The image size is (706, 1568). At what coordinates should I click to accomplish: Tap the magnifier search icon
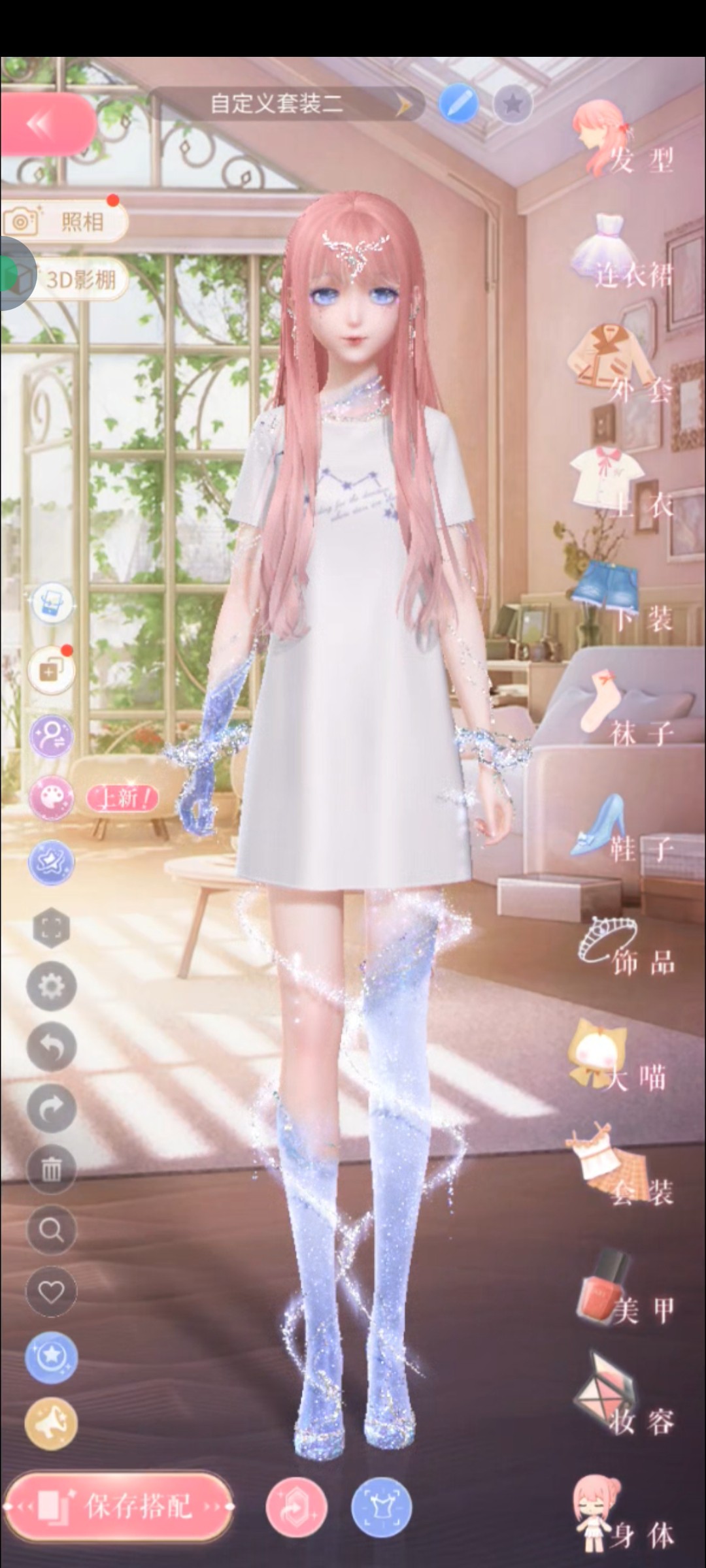click(x=51, y=1230)
